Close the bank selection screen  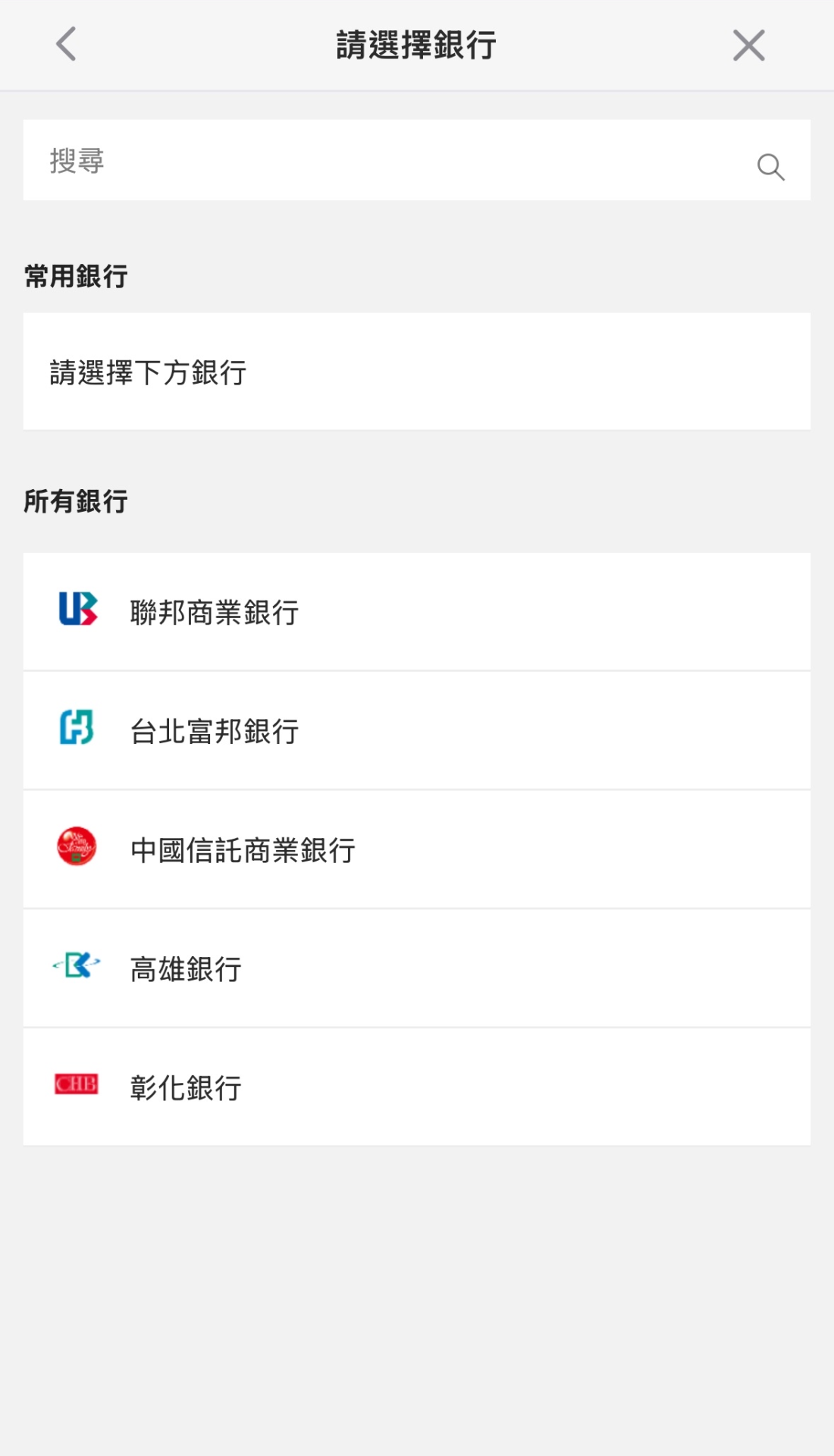[x=748, y=45]
